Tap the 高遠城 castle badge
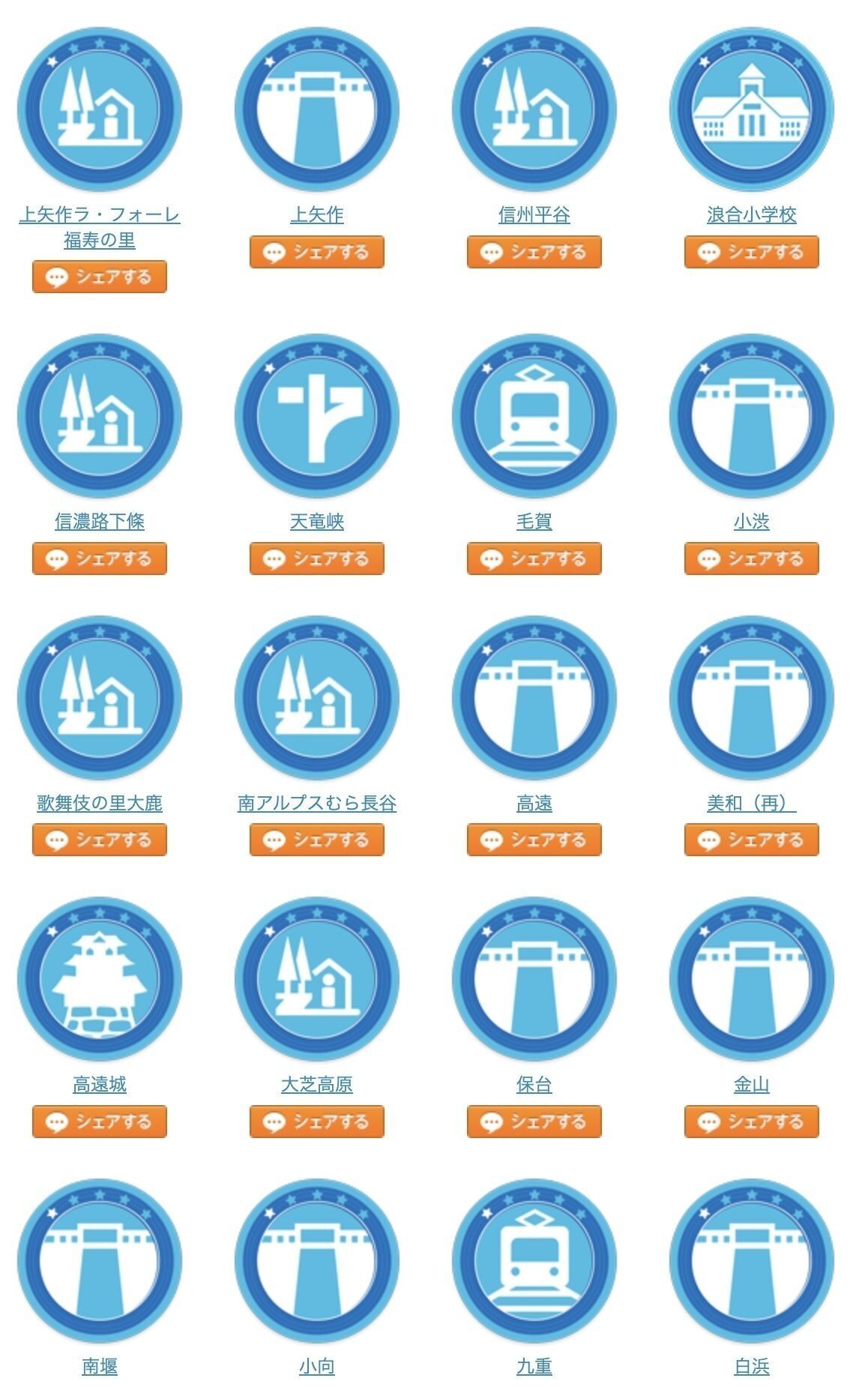 [x=99, y=979]
